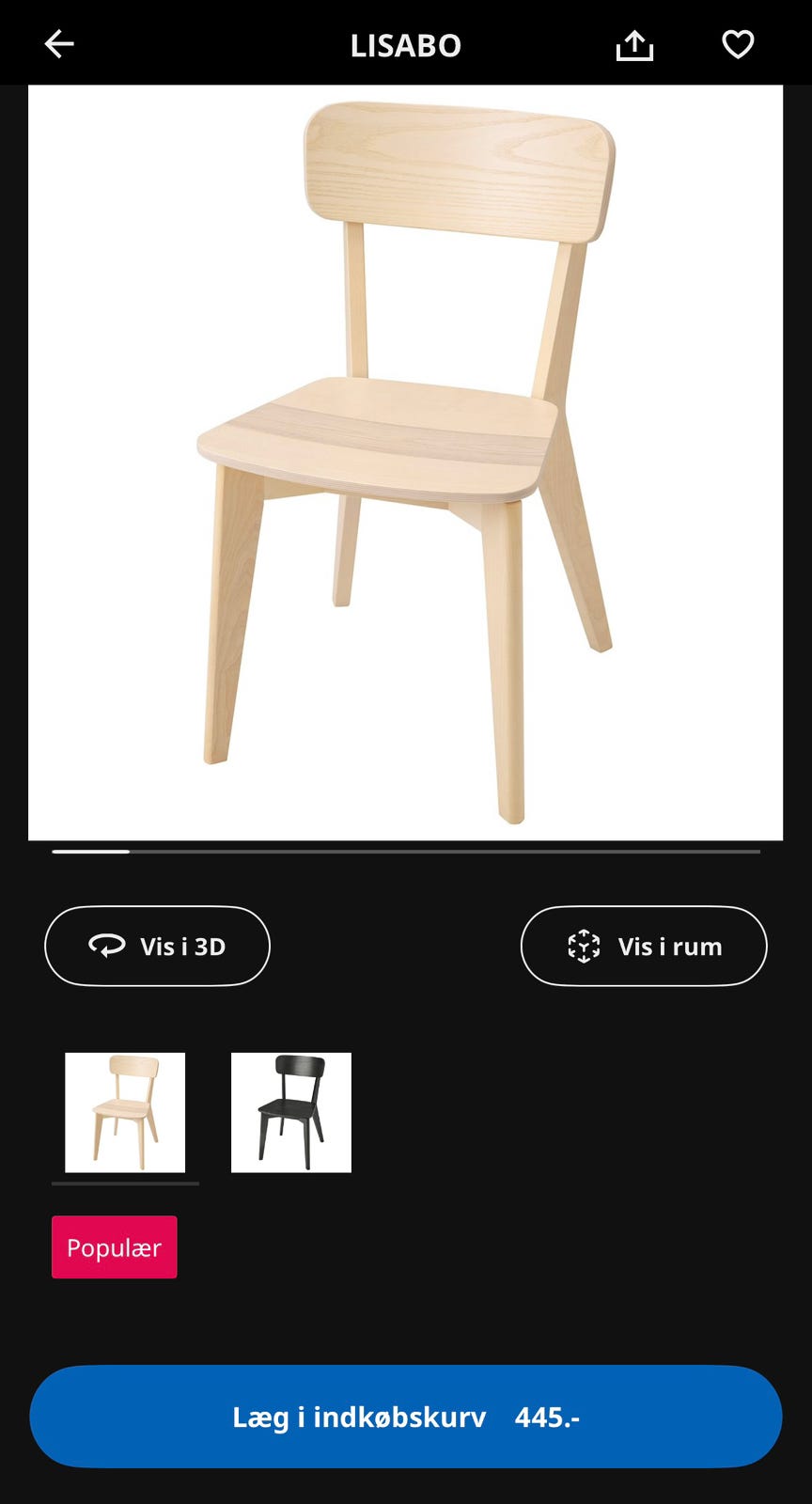
Task: Expand the product image to full view
Action: pyautogui.click(x=406, y=461)
